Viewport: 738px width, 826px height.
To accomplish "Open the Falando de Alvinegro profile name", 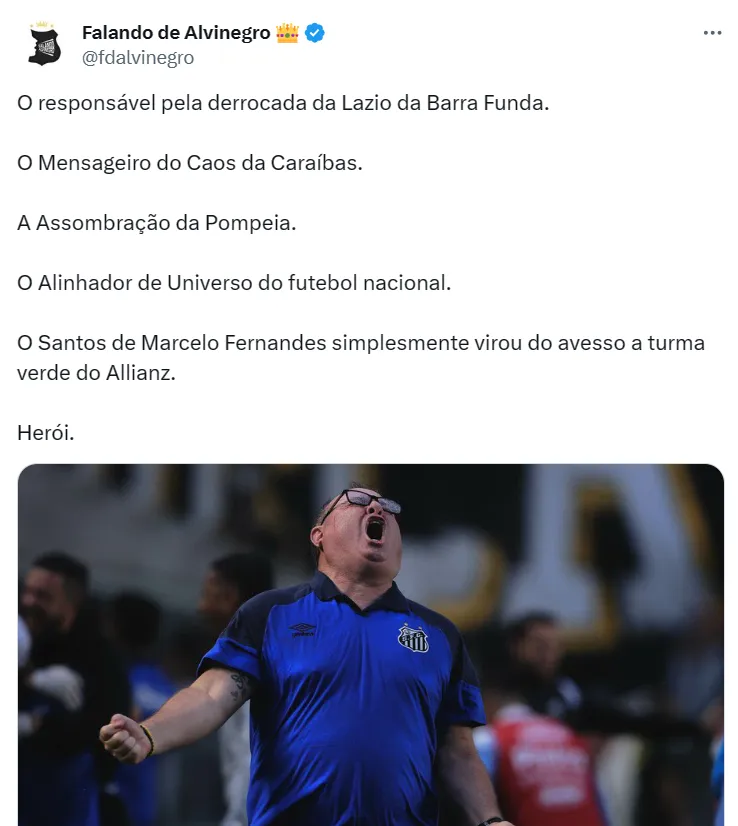I will pos(176,33).
